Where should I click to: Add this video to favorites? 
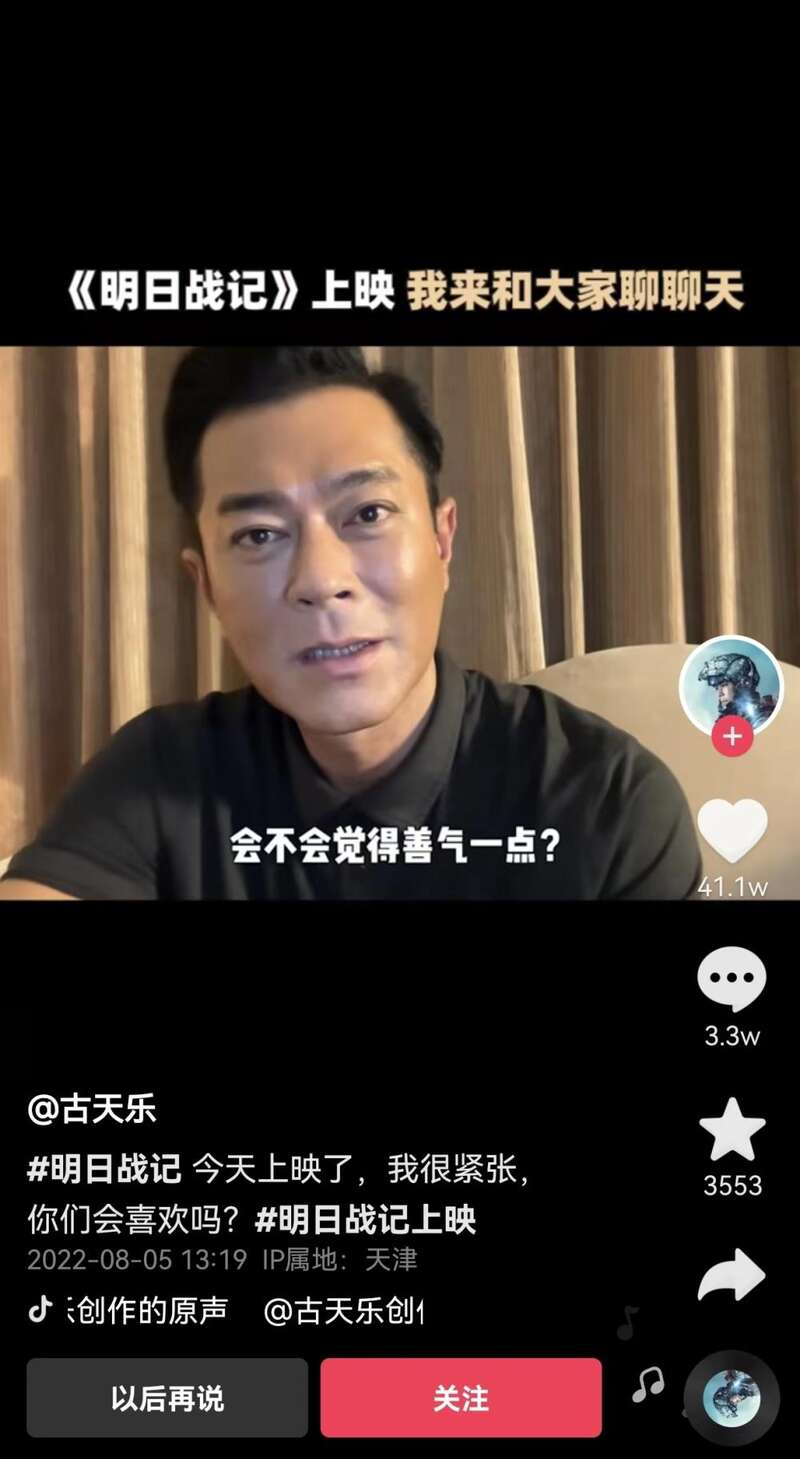click(732, 1130)
